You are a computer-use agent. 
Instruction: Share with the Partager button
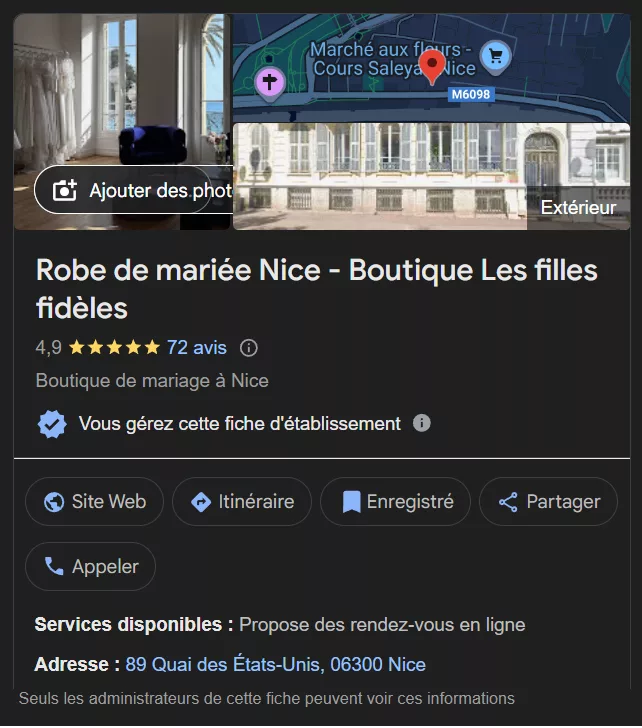(548, 502)
